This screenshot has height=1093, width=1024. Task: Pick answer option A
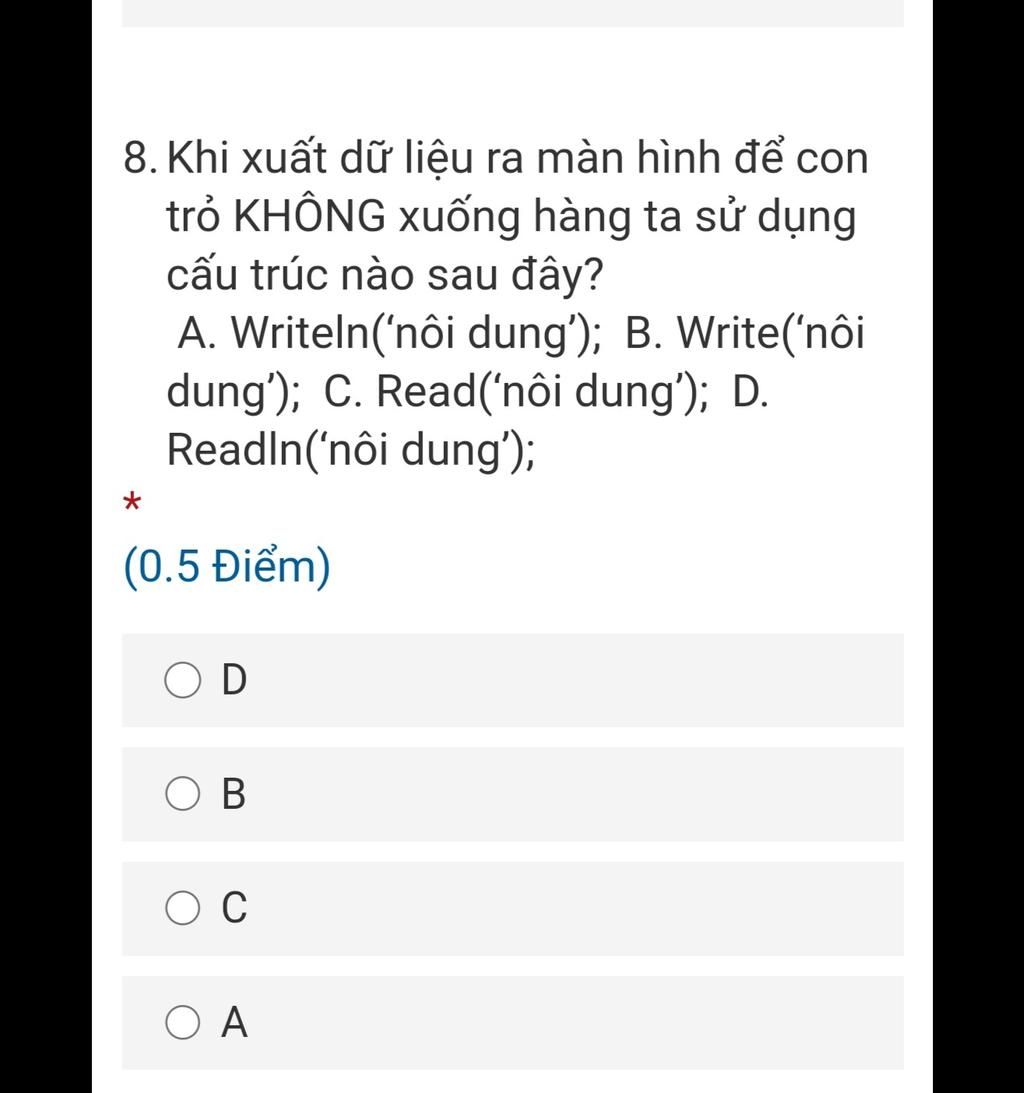(182, 1022)
